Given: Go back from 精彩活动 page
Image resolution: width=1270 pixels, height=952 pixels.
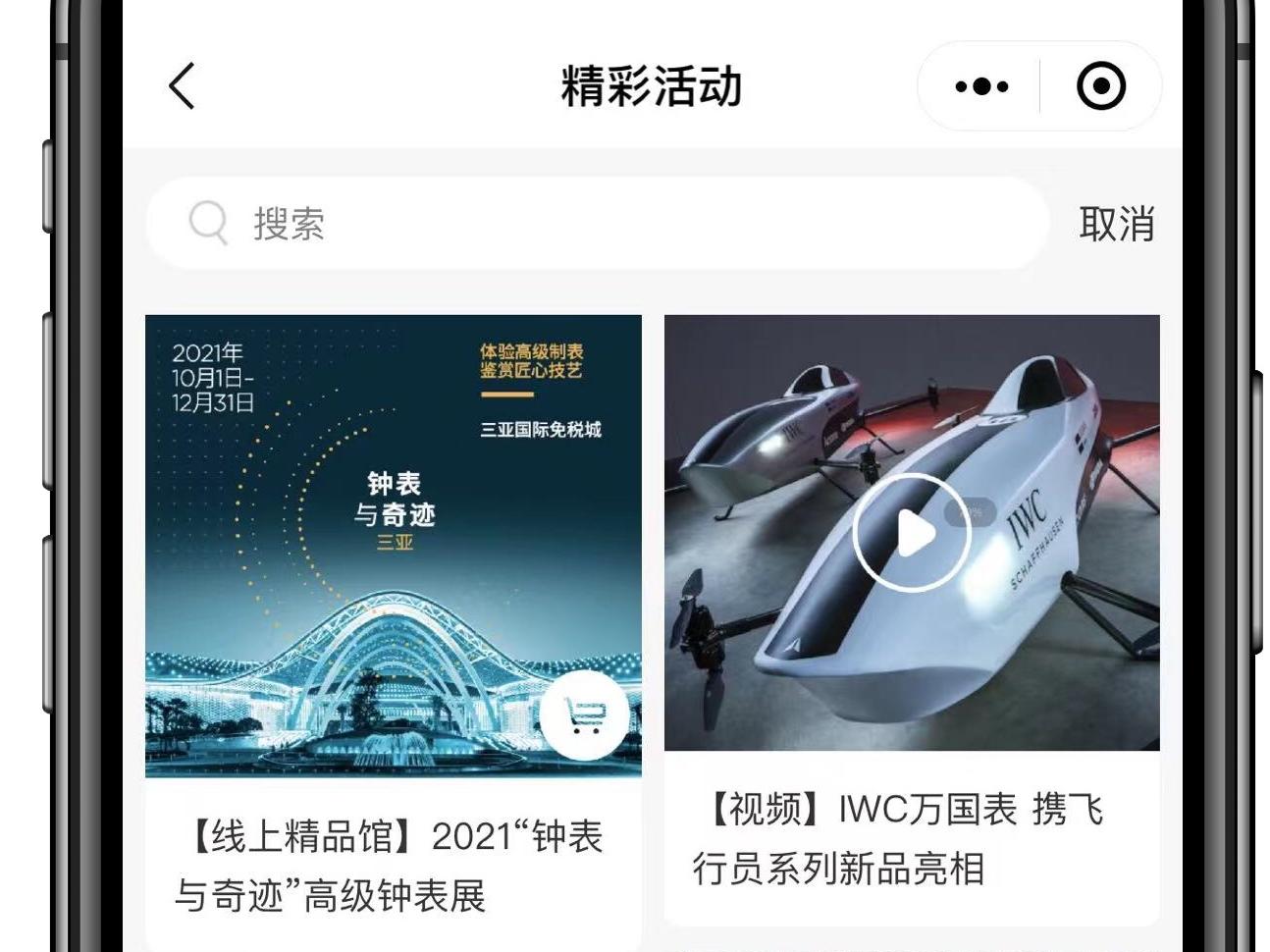Looking at the screenshot, I should tap(183, 86).
